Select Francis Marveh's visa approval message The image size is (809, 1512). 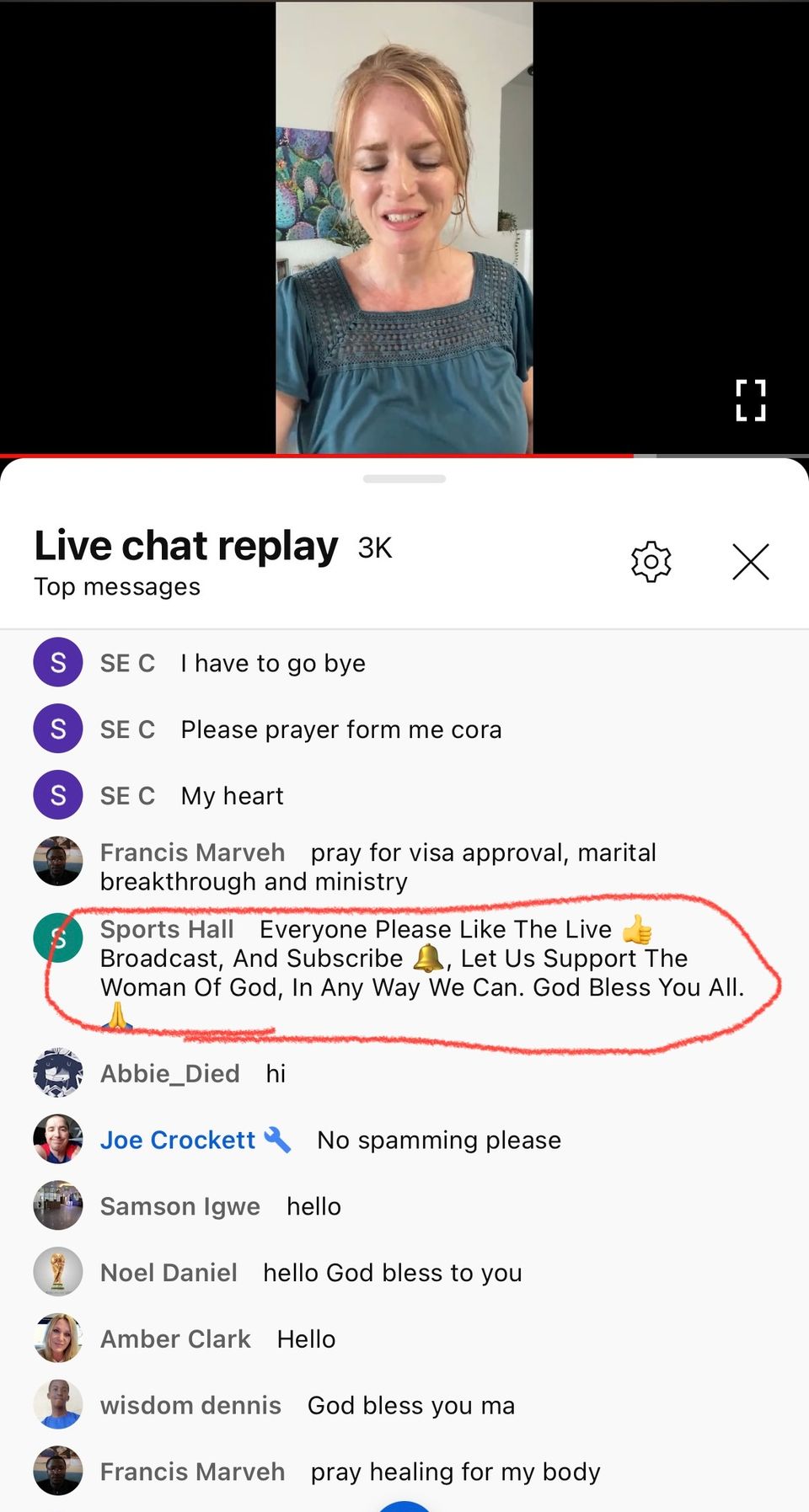point(379,868)
